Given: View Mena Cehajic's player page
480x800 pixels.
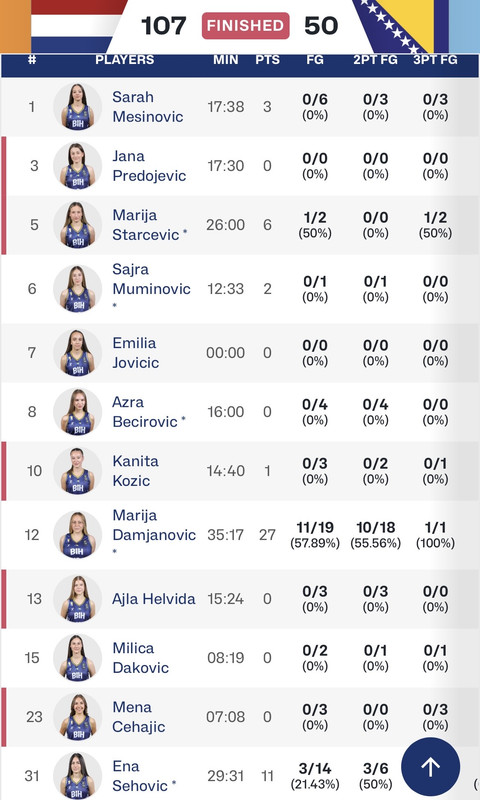Looking at the screenshot, I should pos(138,717).
